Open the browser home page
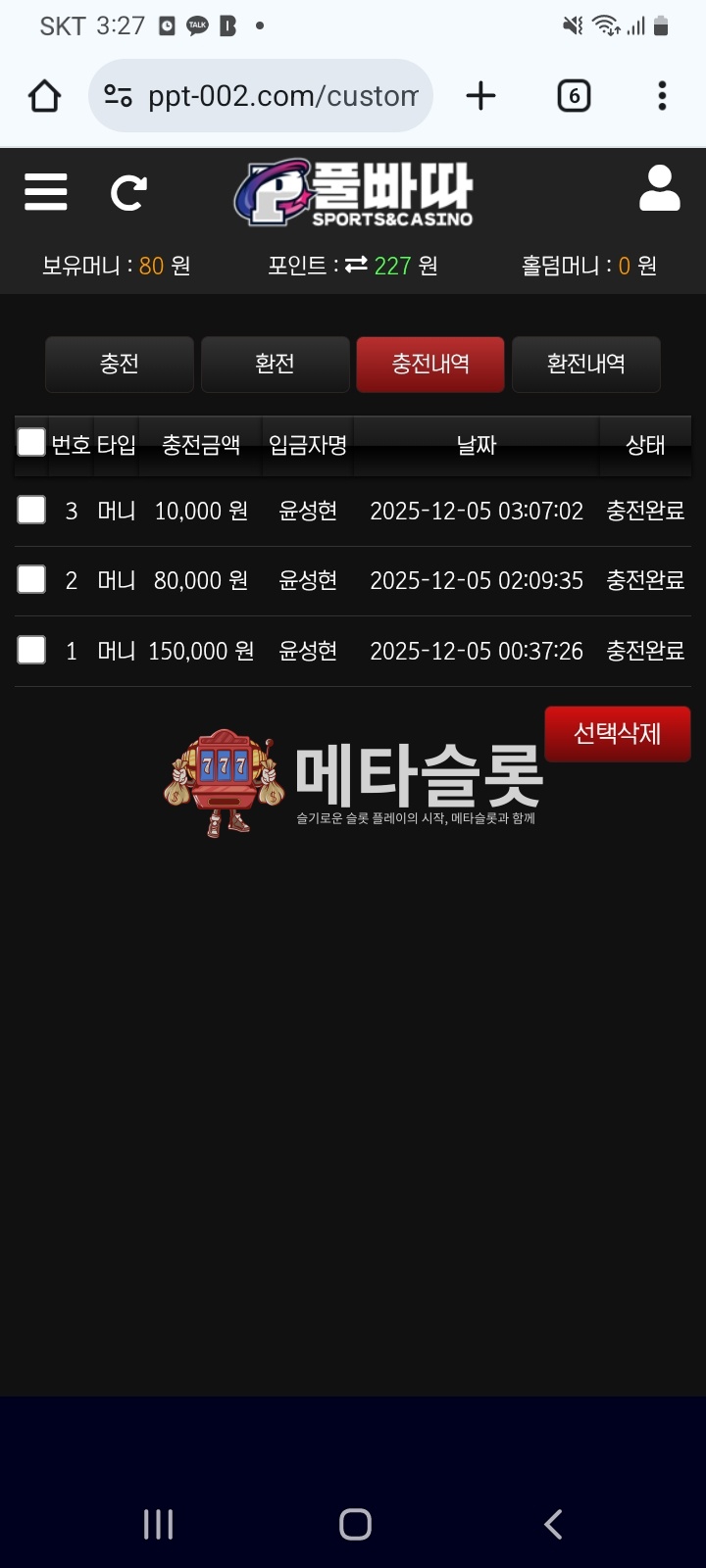 pyautogui.click(x=45, y=96)
